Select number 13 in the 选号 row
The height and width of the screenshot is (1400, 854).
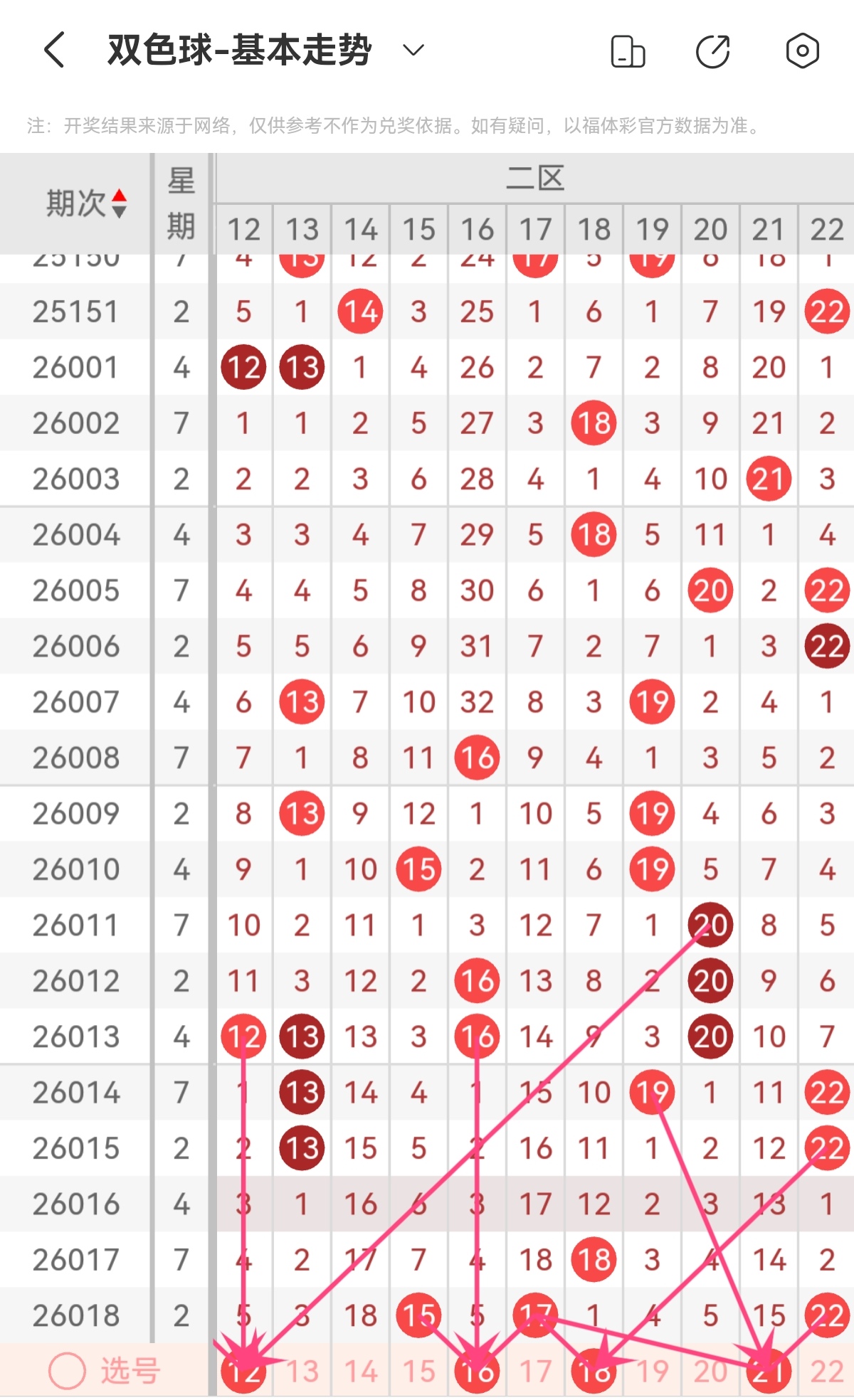coord(302,1372)
